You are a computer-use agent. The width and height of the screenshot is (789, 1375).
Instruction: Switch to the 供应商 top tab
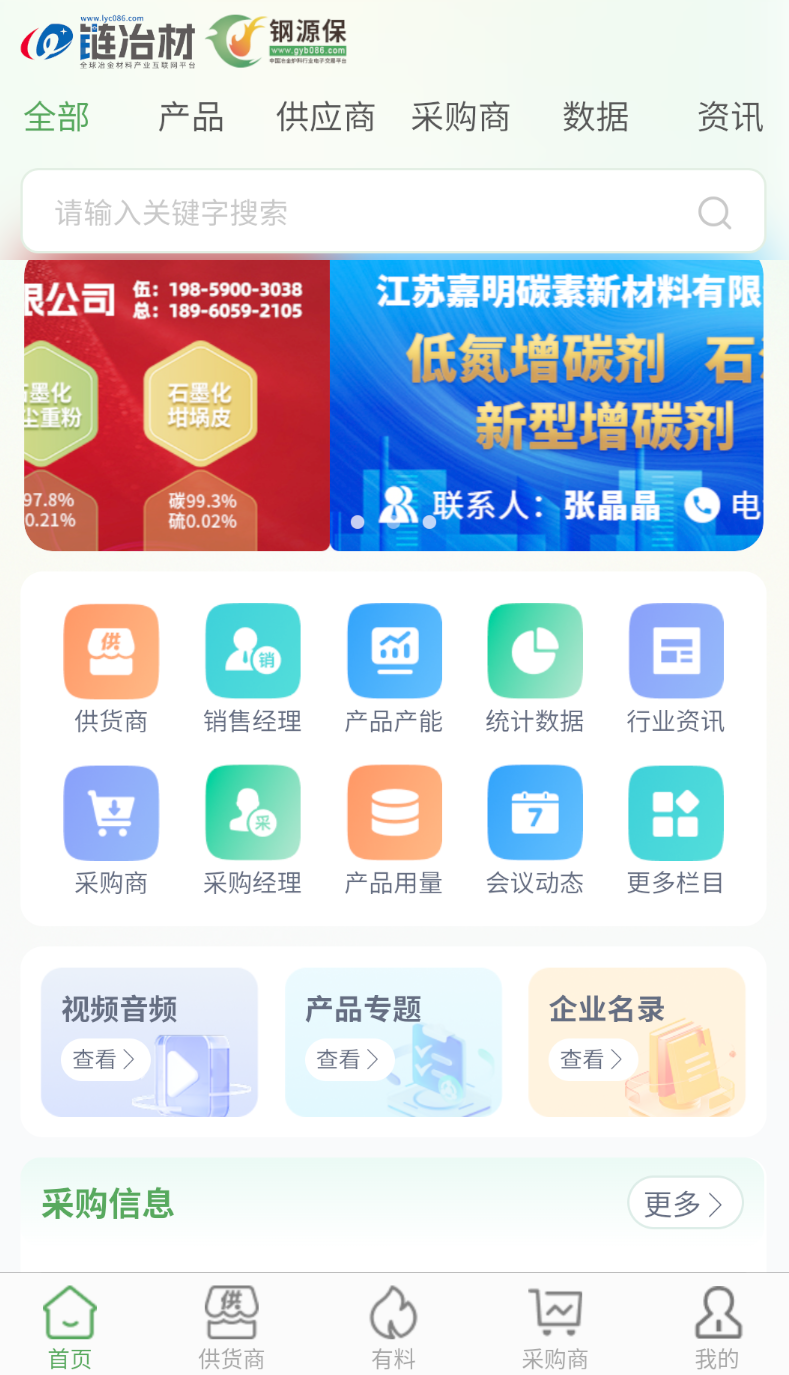click(326, 117)
